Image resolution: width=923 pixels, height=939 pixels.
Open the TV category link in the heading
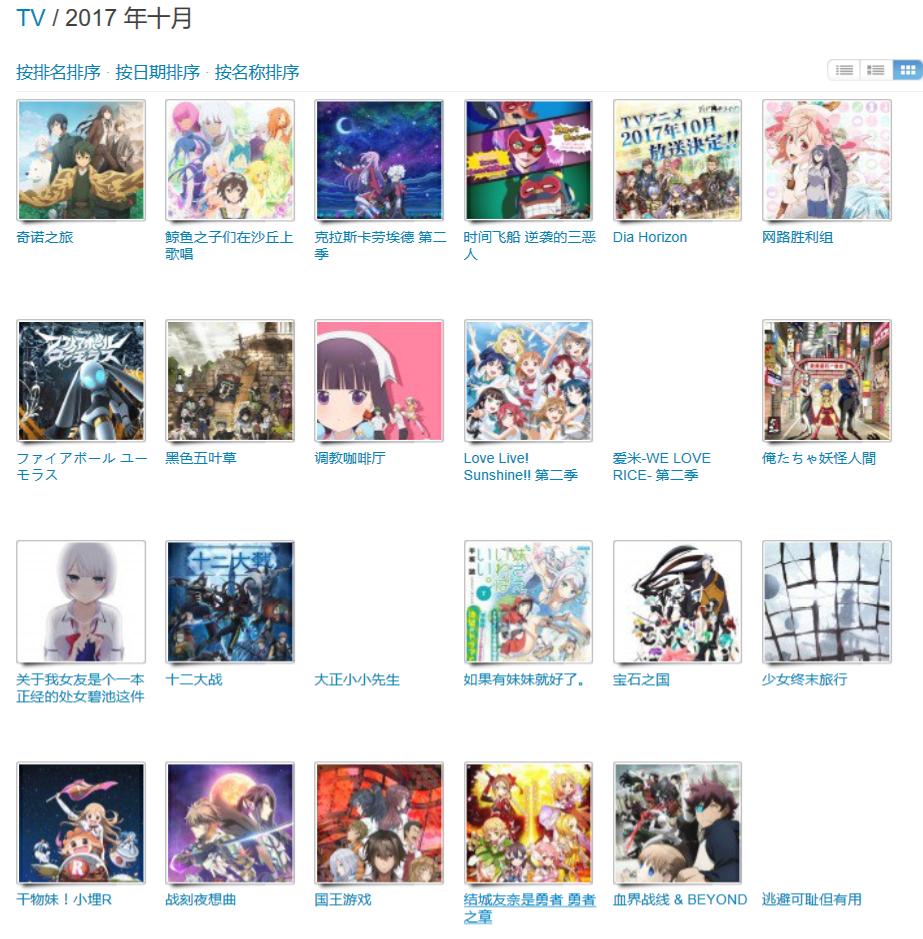coord(30,18)
